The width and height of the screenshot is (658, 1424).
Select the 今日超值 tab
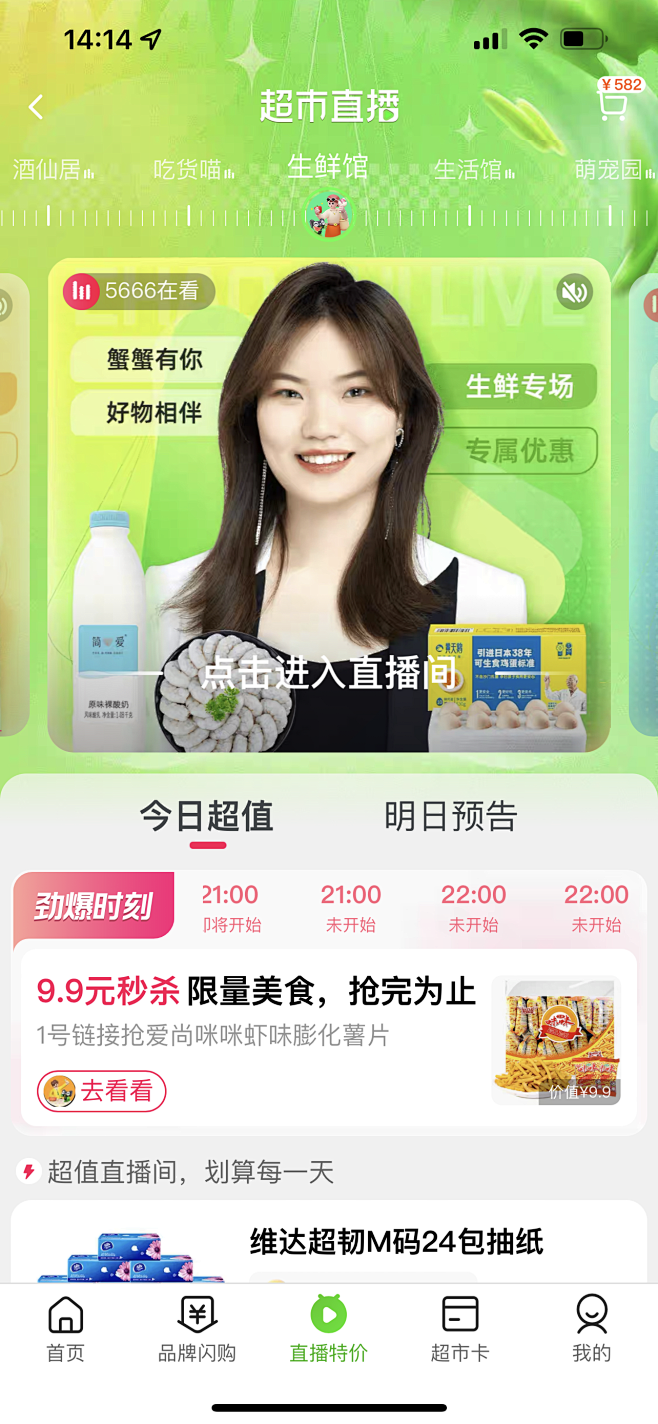pos(207,817)
